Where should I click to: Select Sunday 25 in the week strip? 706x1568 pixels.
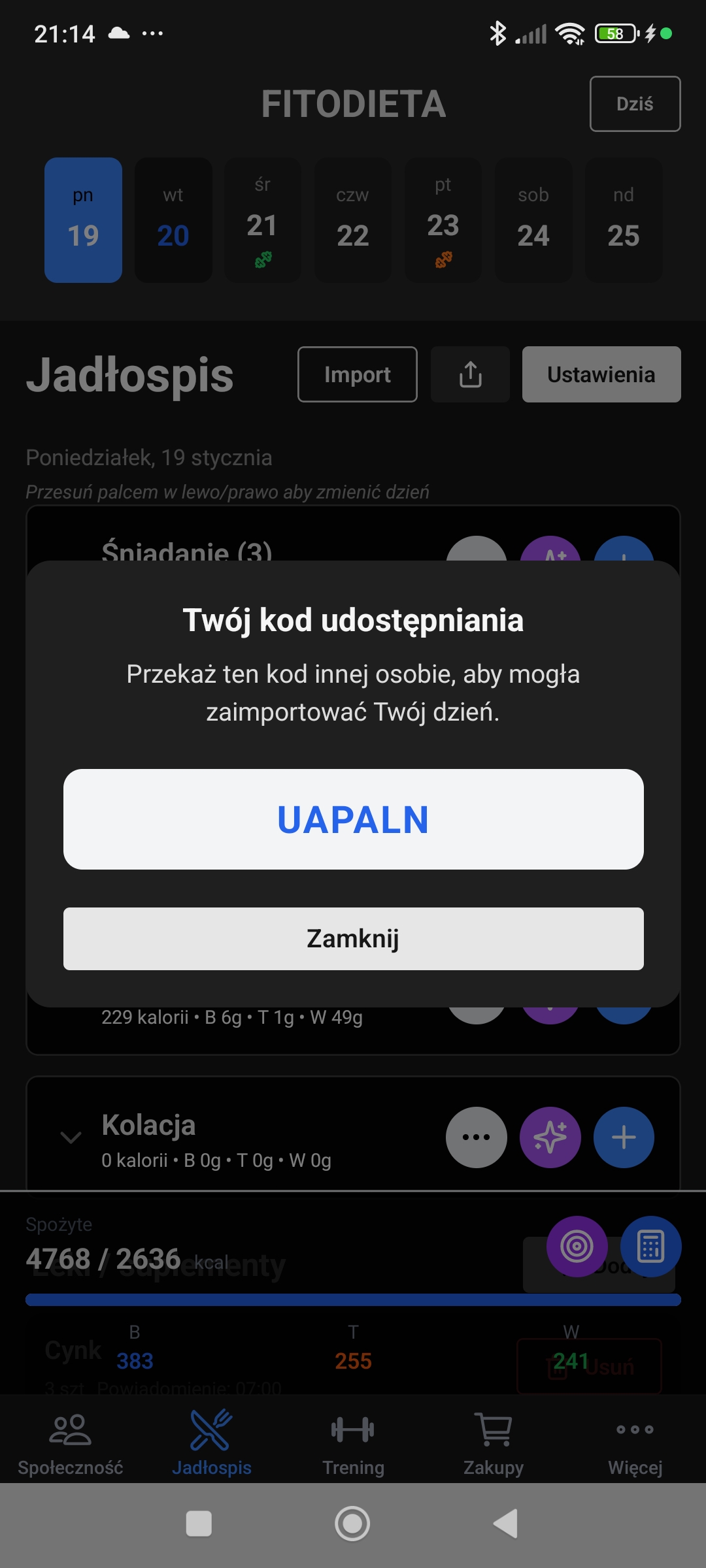[x=623, y=221]
